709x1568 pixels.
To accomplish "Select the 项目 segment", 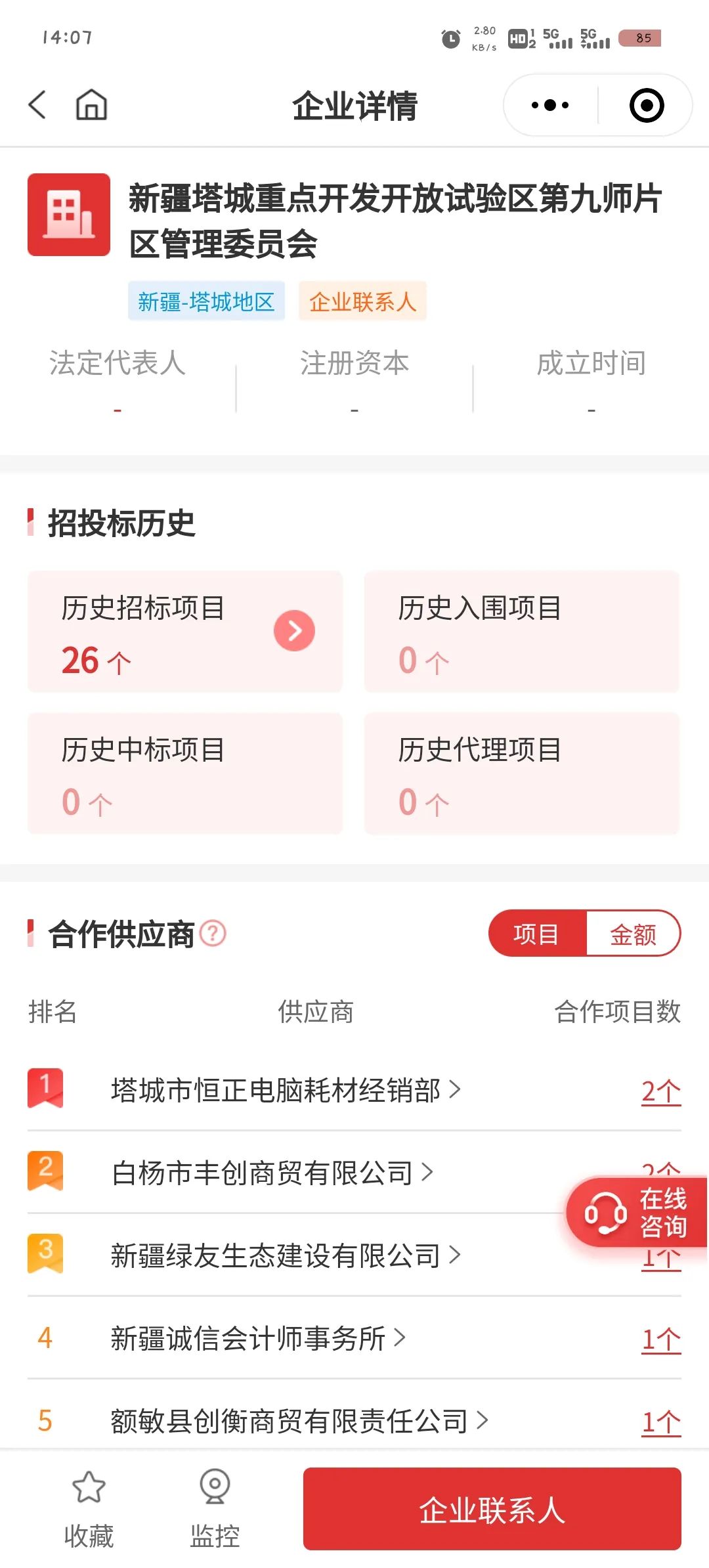I will coord(537,934).
